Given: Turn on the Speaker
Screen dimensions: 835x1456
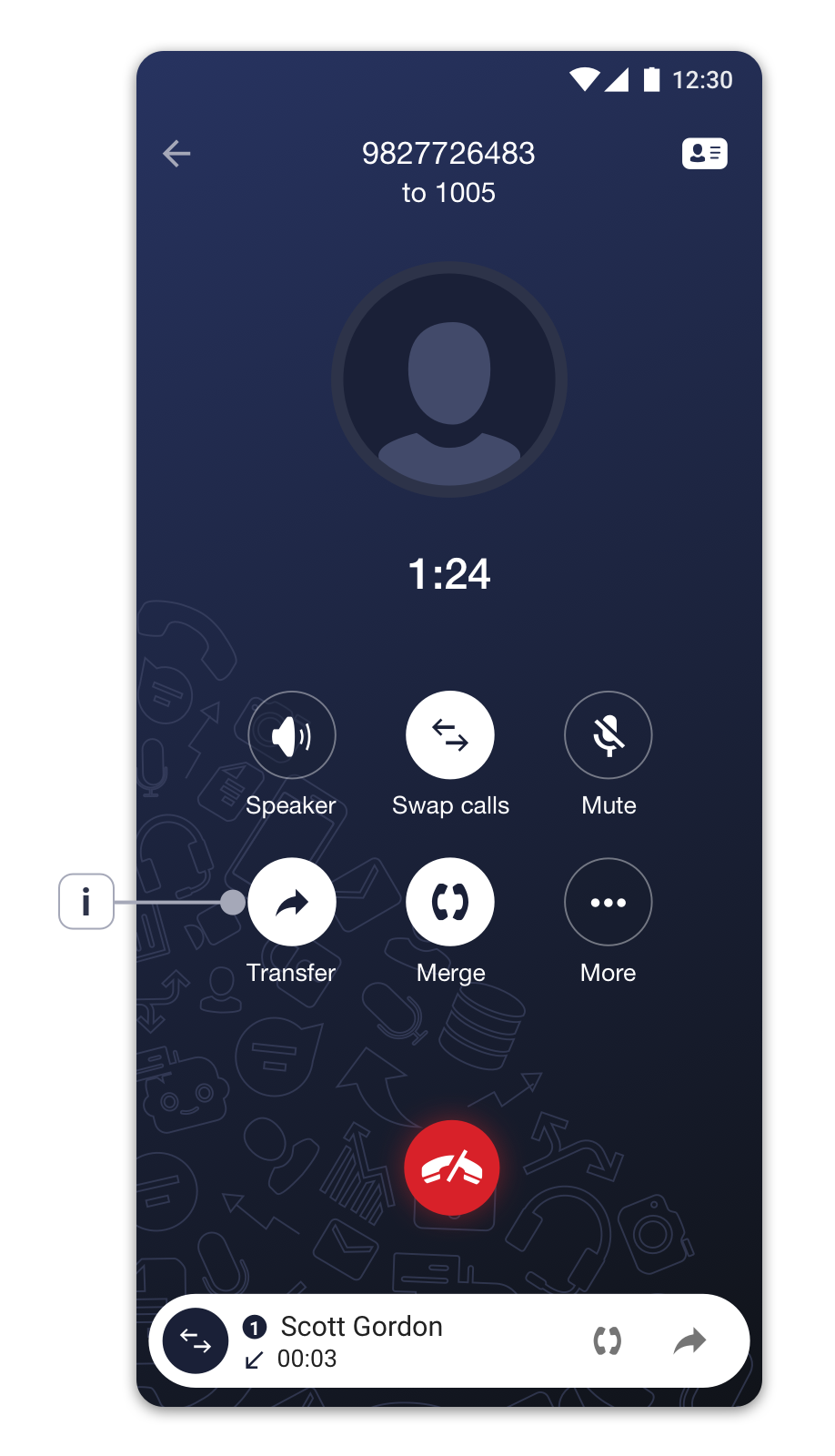Looking at the screenshot, I should [292, 735].
